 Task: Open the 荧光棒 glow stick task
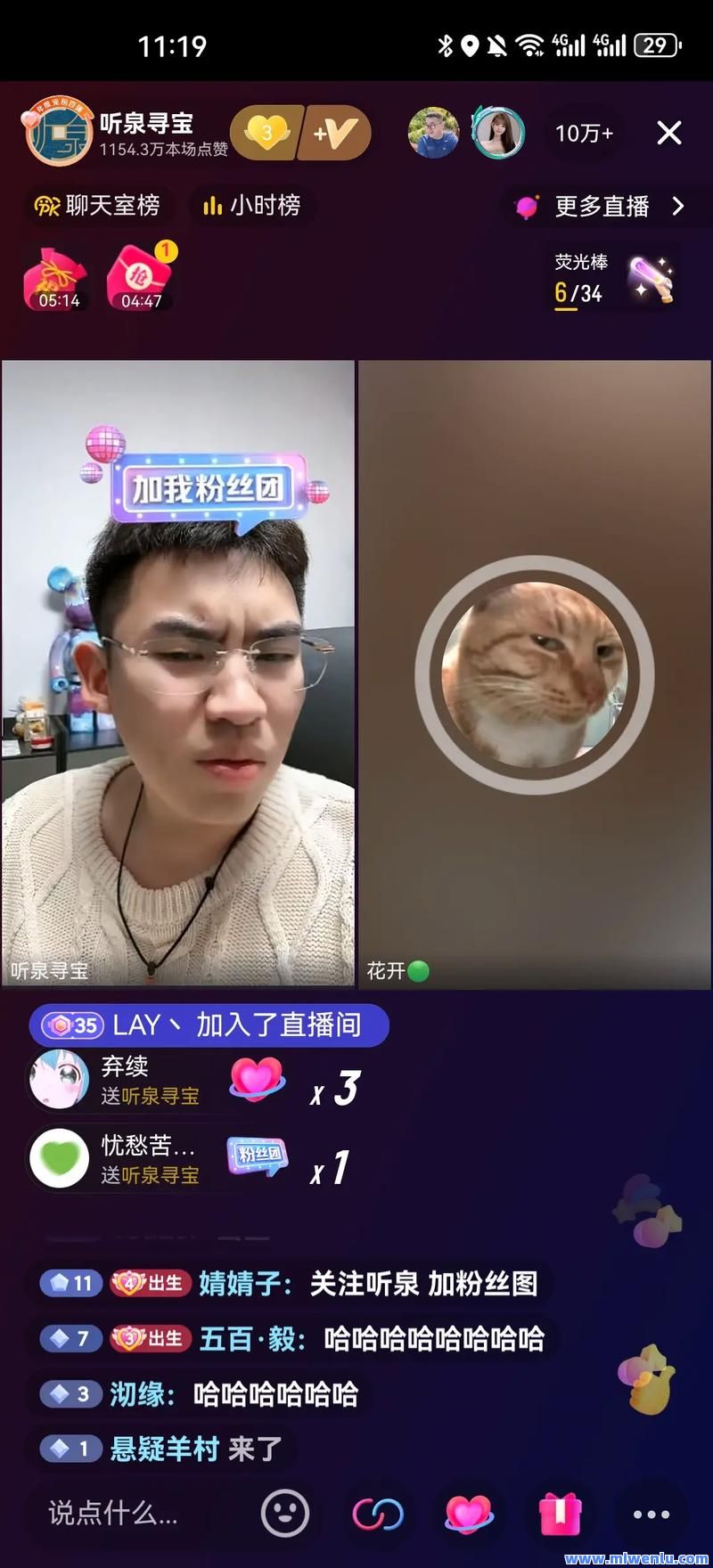[613, 281]
